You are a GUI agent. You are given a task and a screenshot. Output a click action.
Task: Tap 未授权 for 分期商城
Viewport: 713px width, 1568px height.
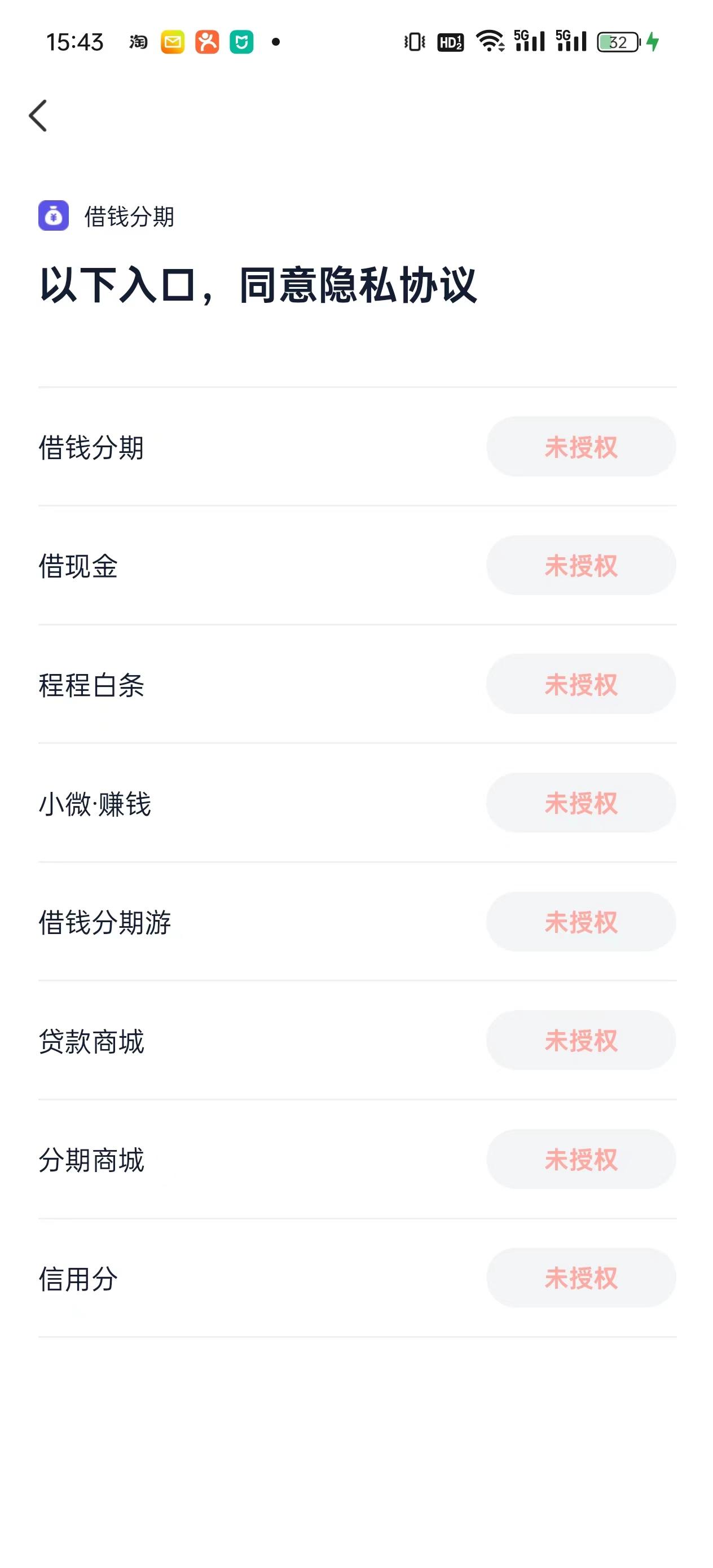click(581, 1159)
